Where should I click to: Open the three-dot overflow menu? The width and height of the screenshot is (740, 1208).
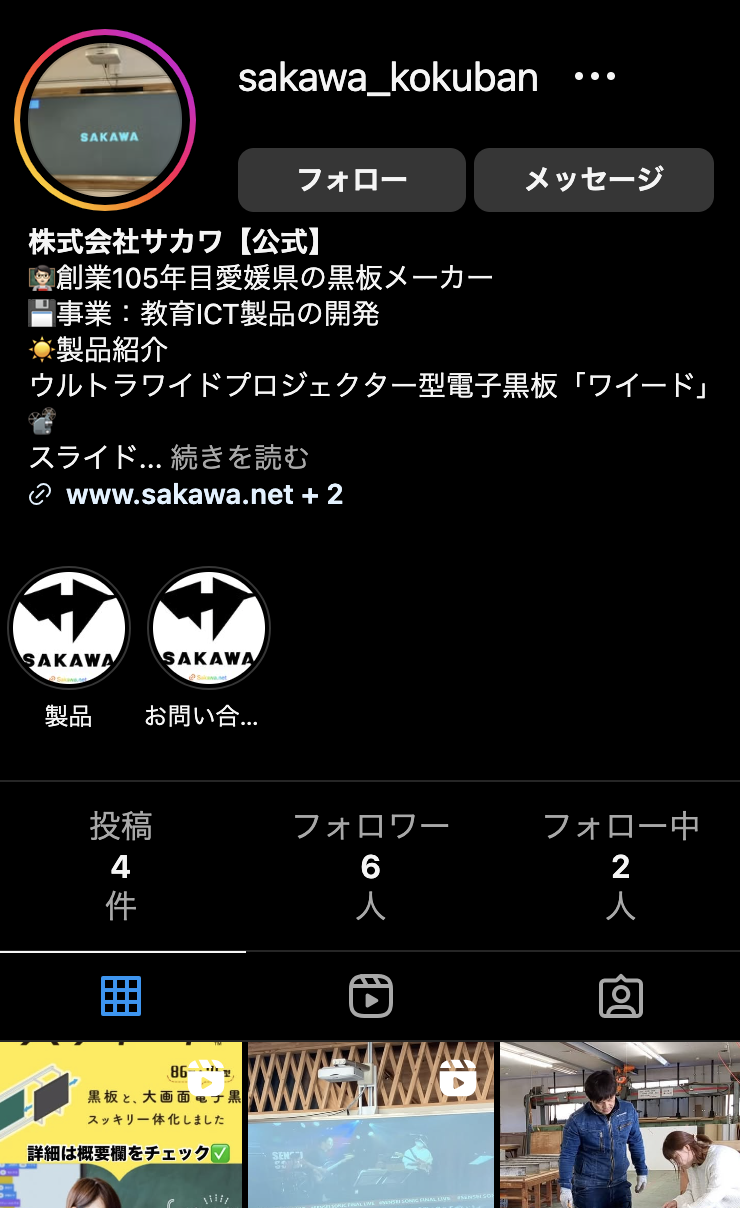click(x=595, y=77)
